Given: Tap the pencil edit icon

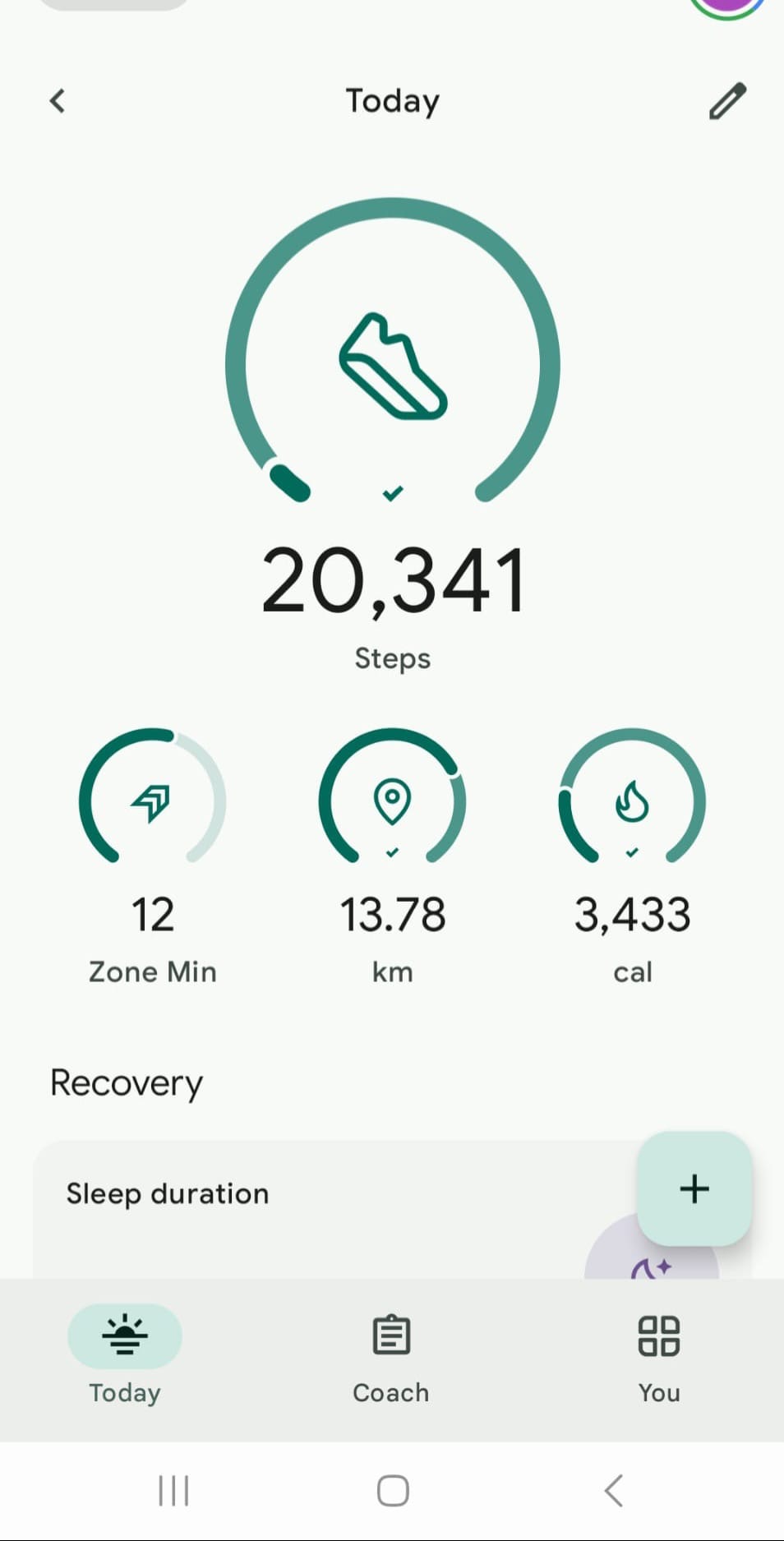Looking at the screenshot, I should (727, 101).
